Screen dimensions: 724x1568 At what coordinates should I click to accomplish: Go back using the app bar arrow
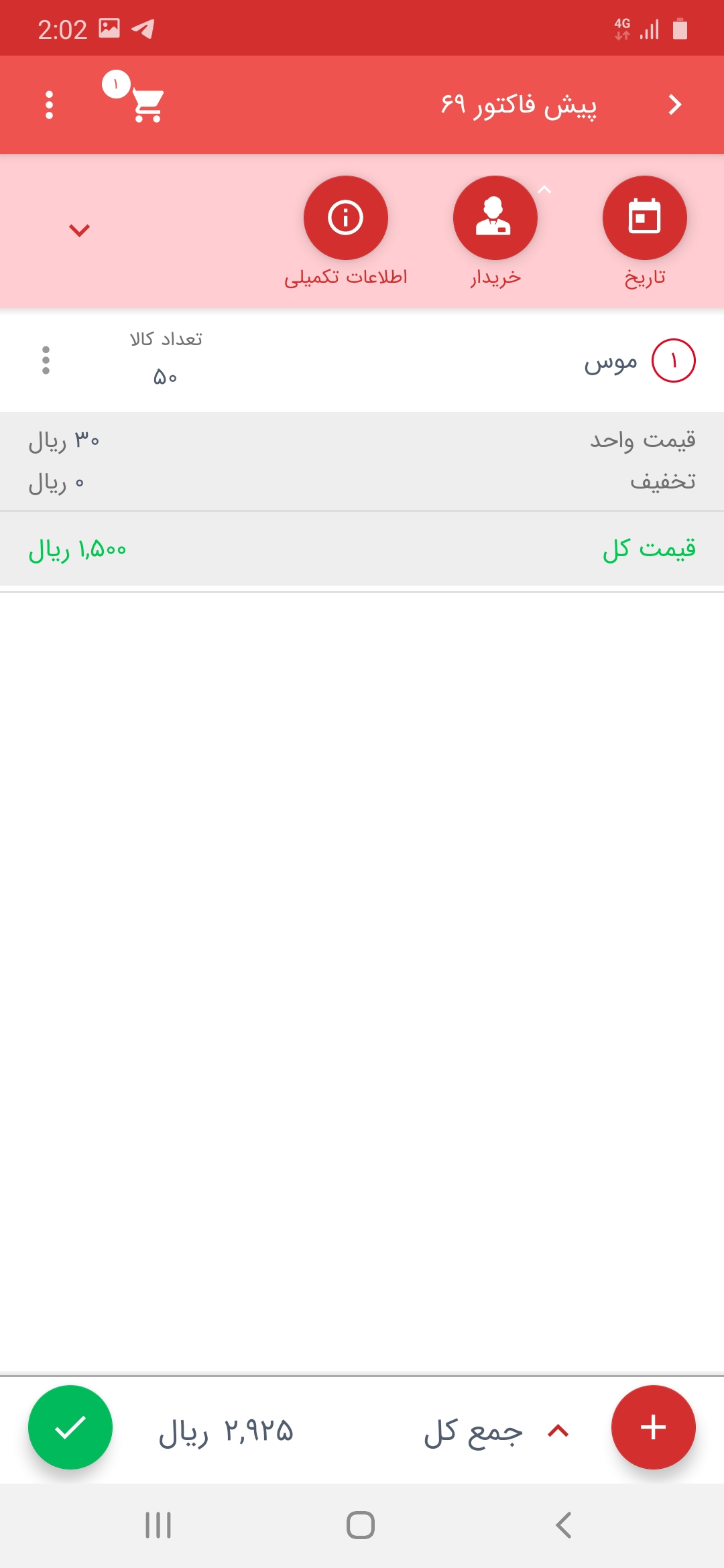pyautogui.click(x=674, y=105)
